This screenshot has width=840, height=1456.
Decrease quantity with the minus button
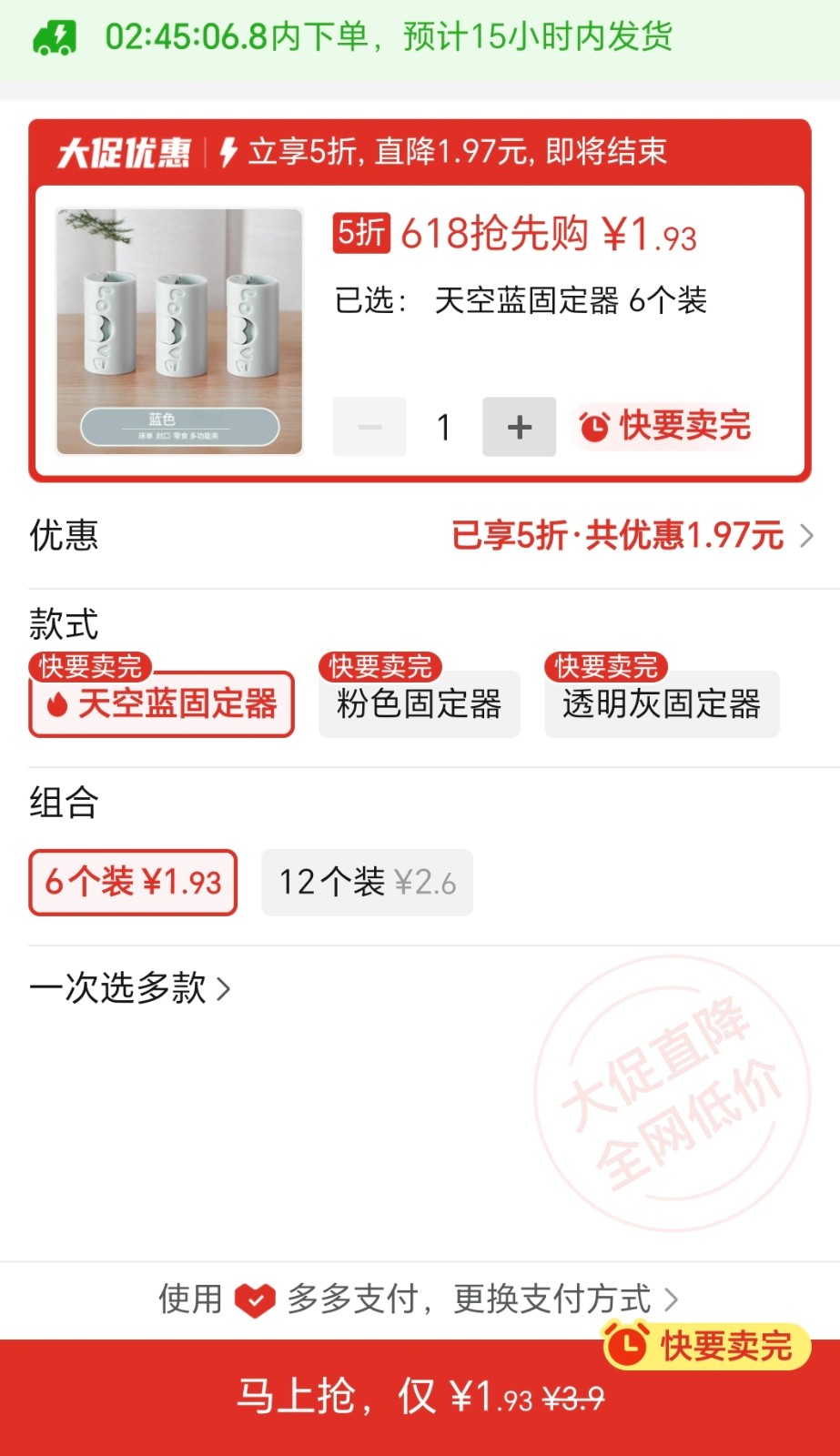point(369,427)
